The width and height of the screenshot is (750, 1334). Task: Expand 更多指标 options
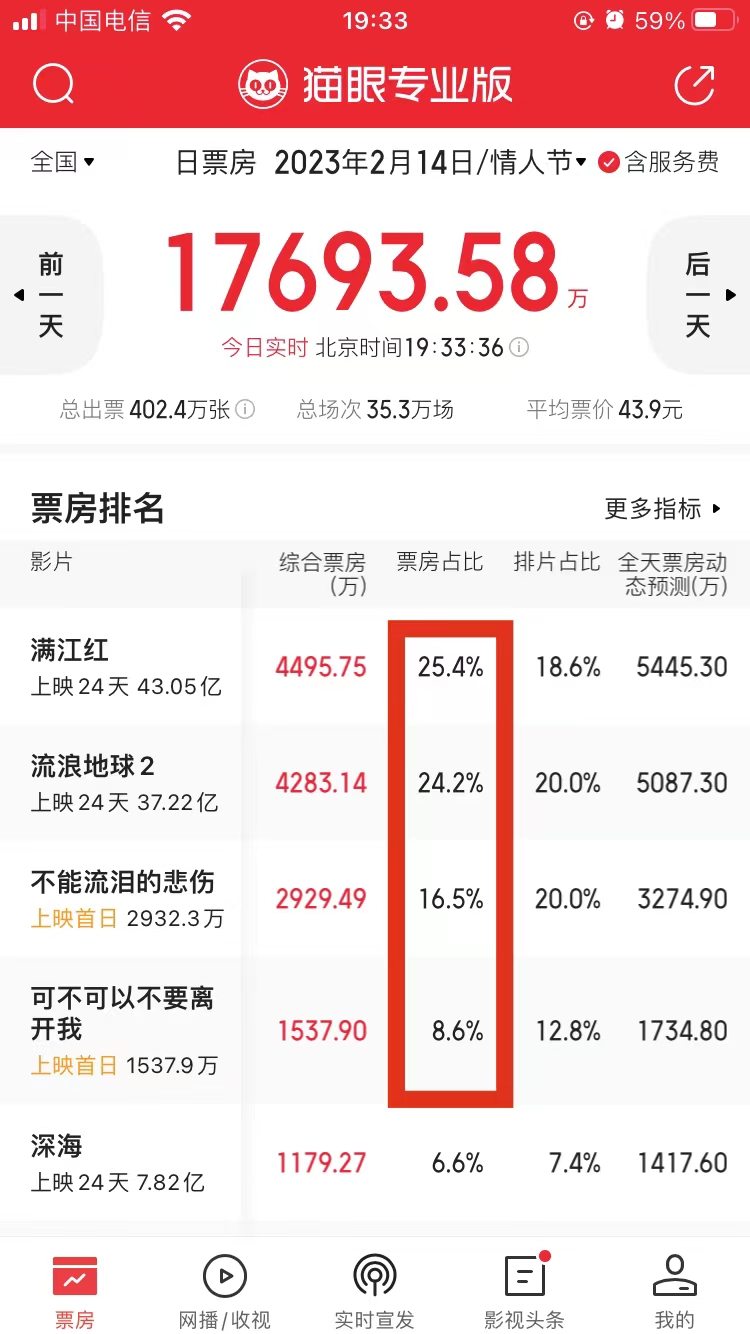(x=662, y=509)
